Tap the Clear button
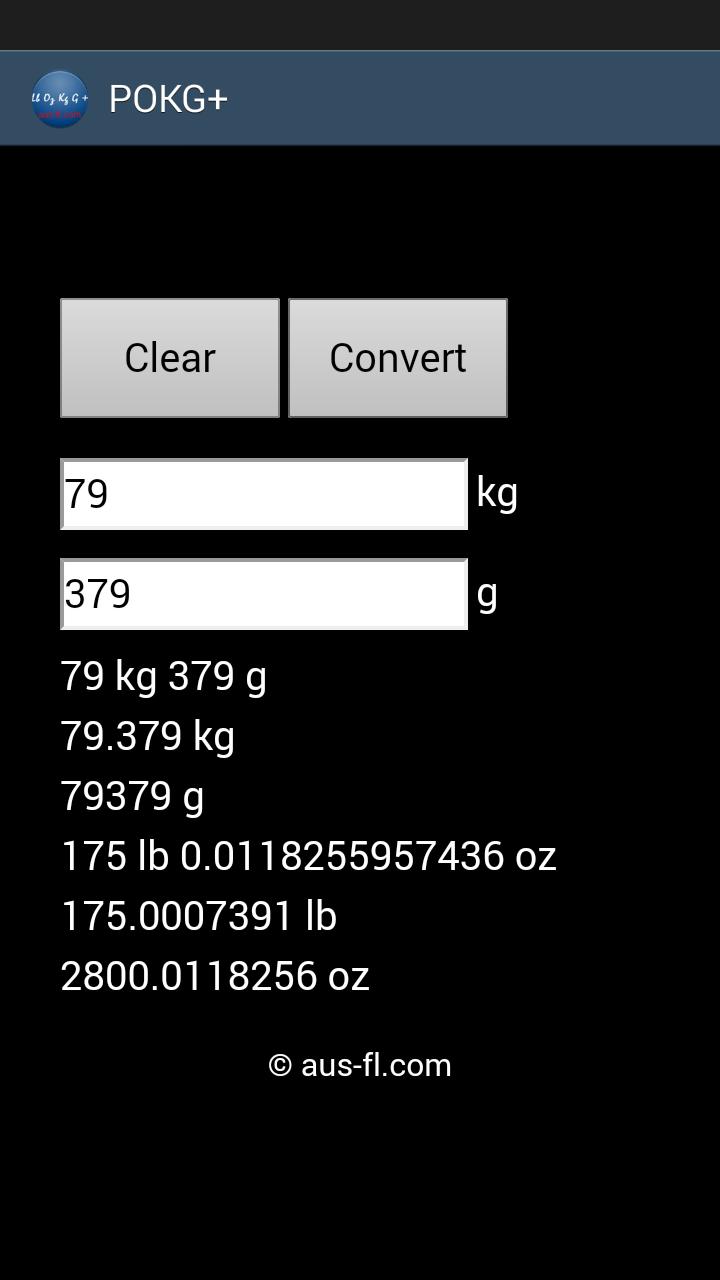This screenshot has width=720, height=1280. pyautogui.click(x=170, y=358)
